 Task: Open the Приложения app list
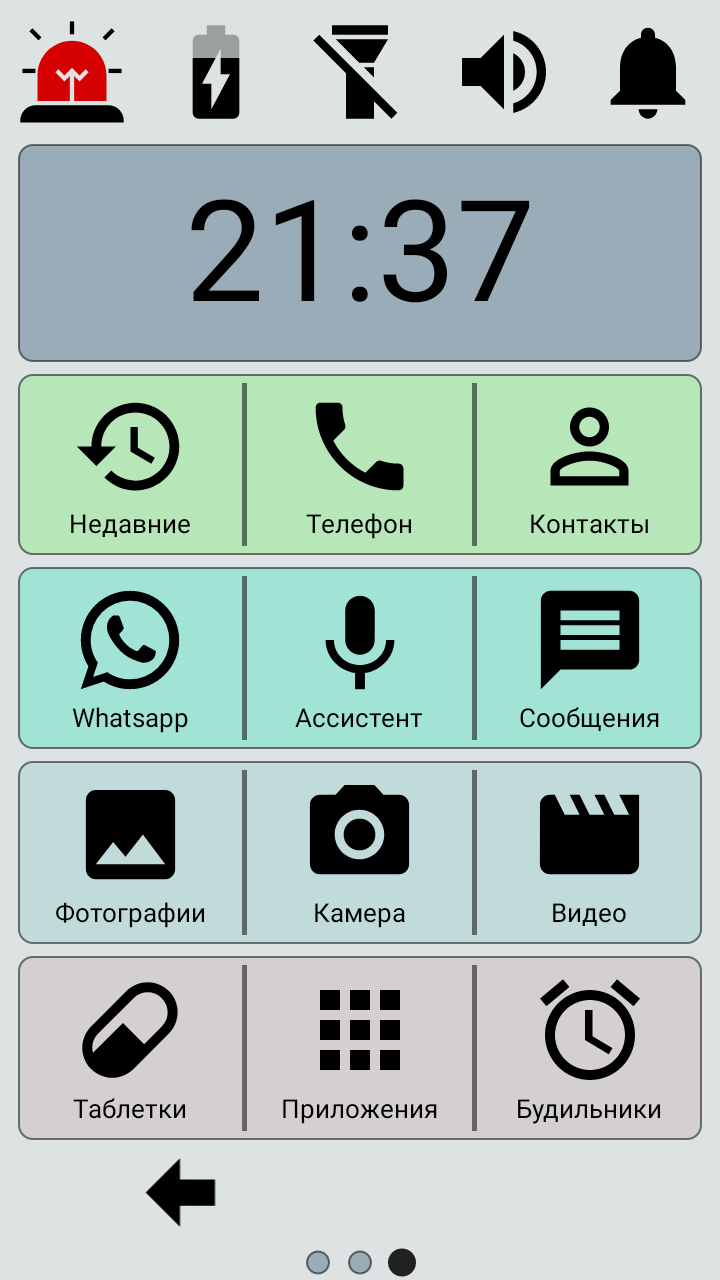[x=359, y=1047]
